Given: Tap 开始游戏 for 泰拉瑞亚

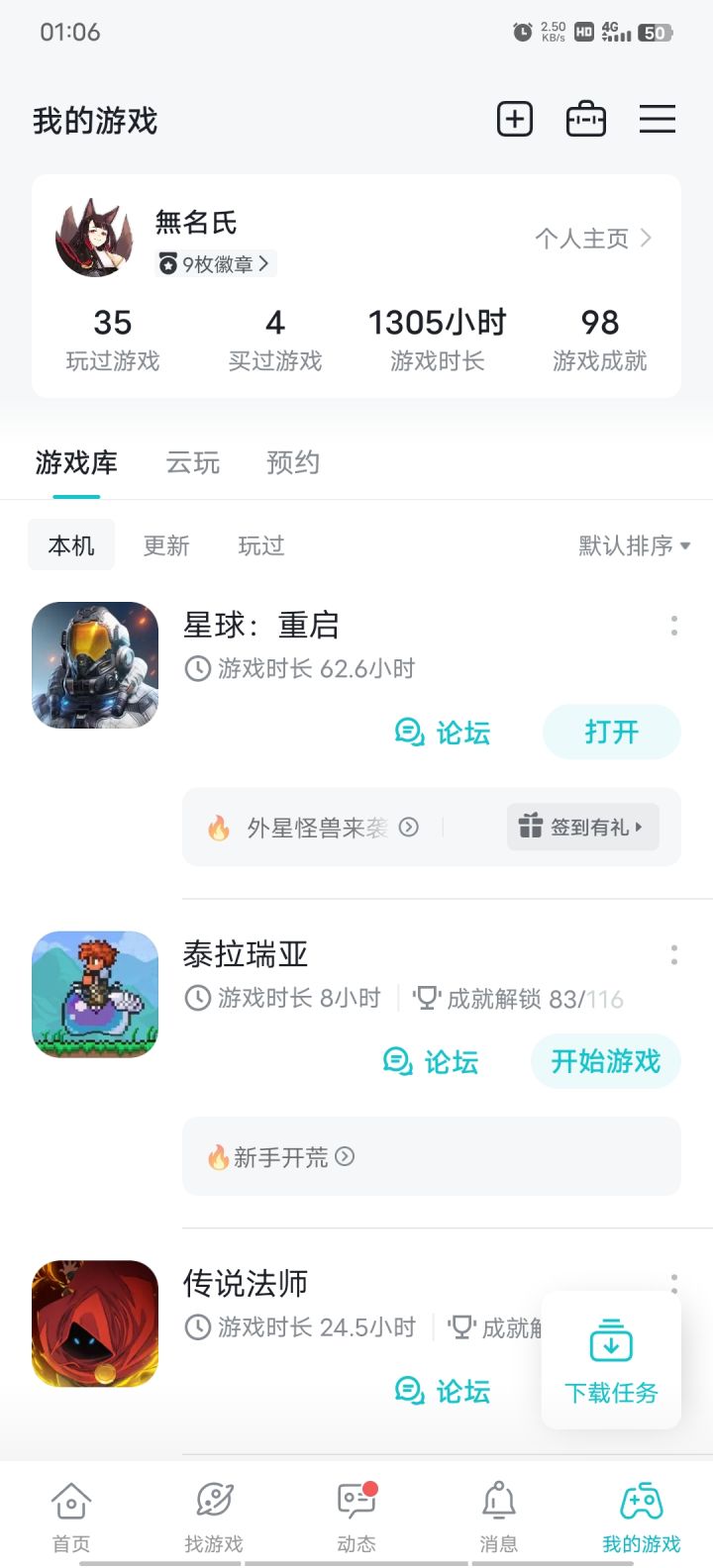Looking at the screenshot, I should pyautogui.click(x=605, y=1061).
